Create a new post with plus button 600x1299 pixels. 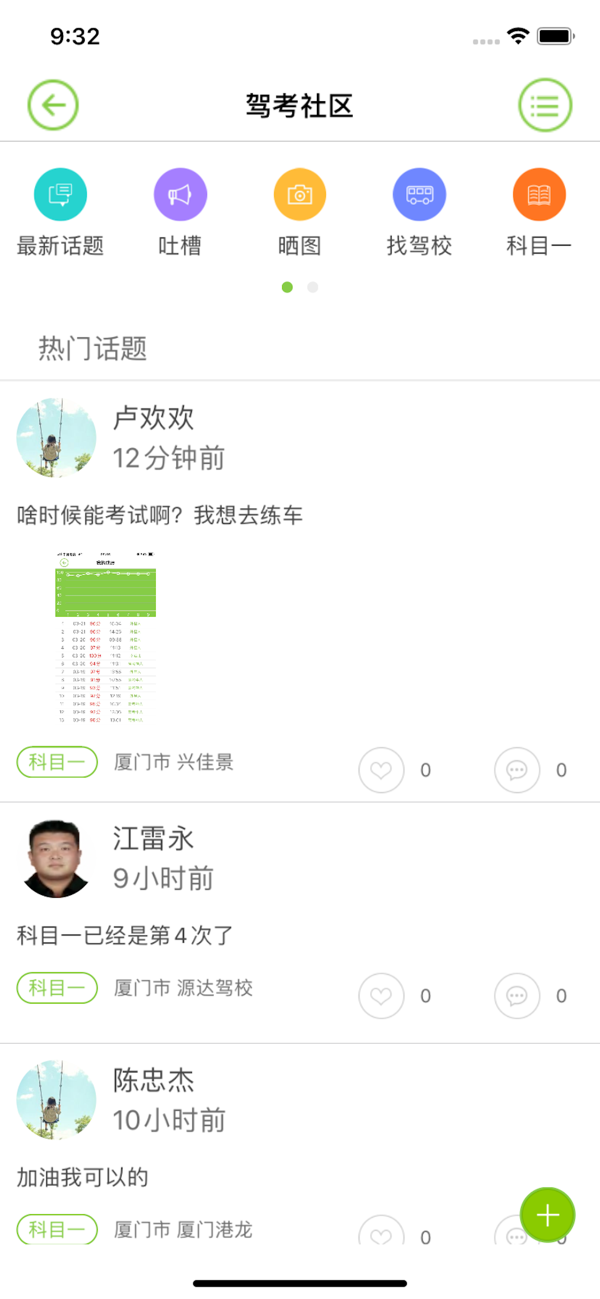click(547, 1215)
